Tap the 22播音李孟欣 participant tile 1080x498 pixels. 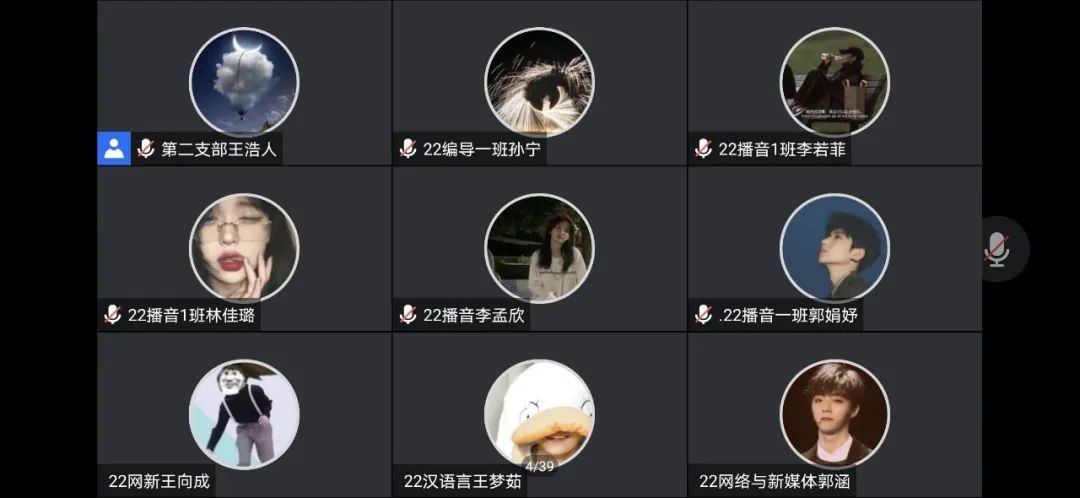click(539, 248)
